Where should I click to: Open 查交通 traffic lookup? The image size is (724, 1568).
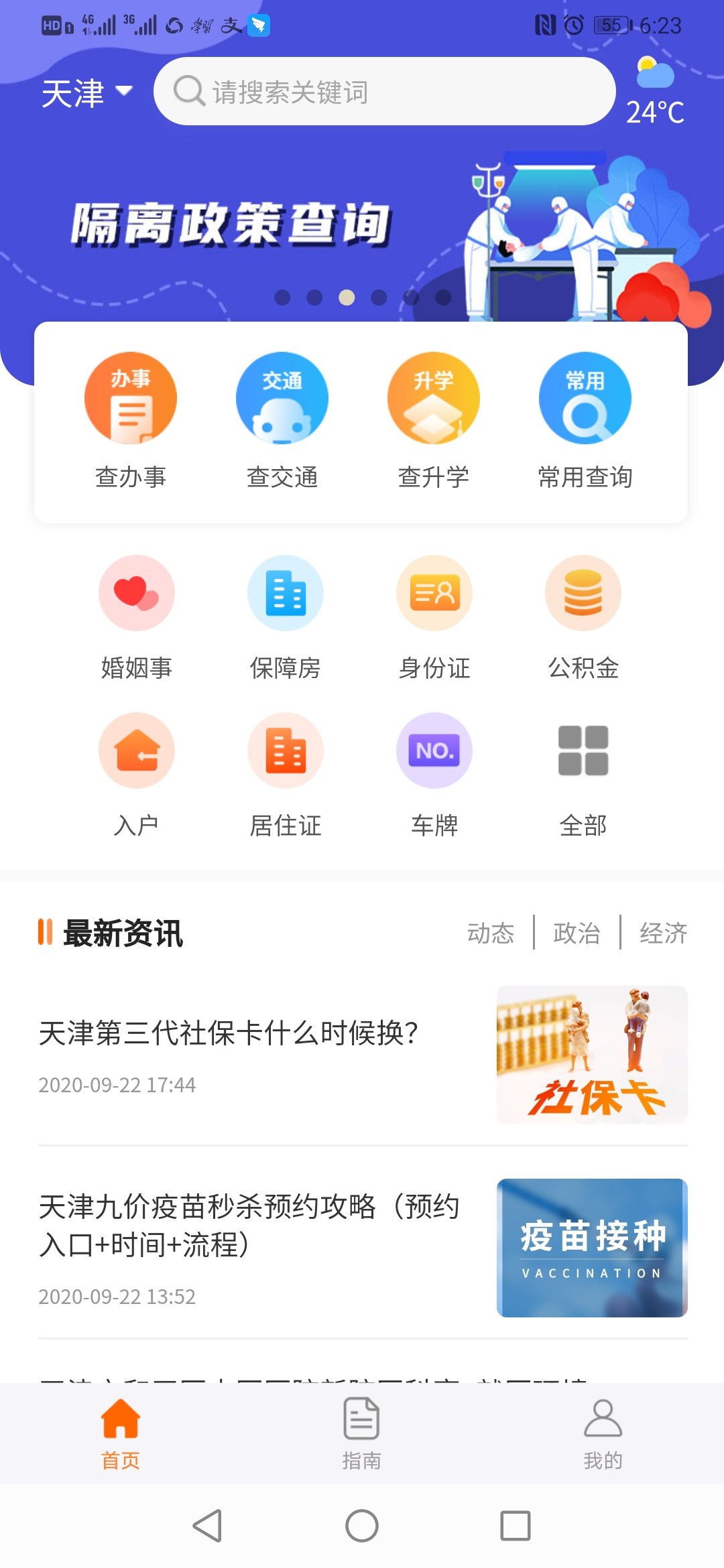[x=282, y=420]
